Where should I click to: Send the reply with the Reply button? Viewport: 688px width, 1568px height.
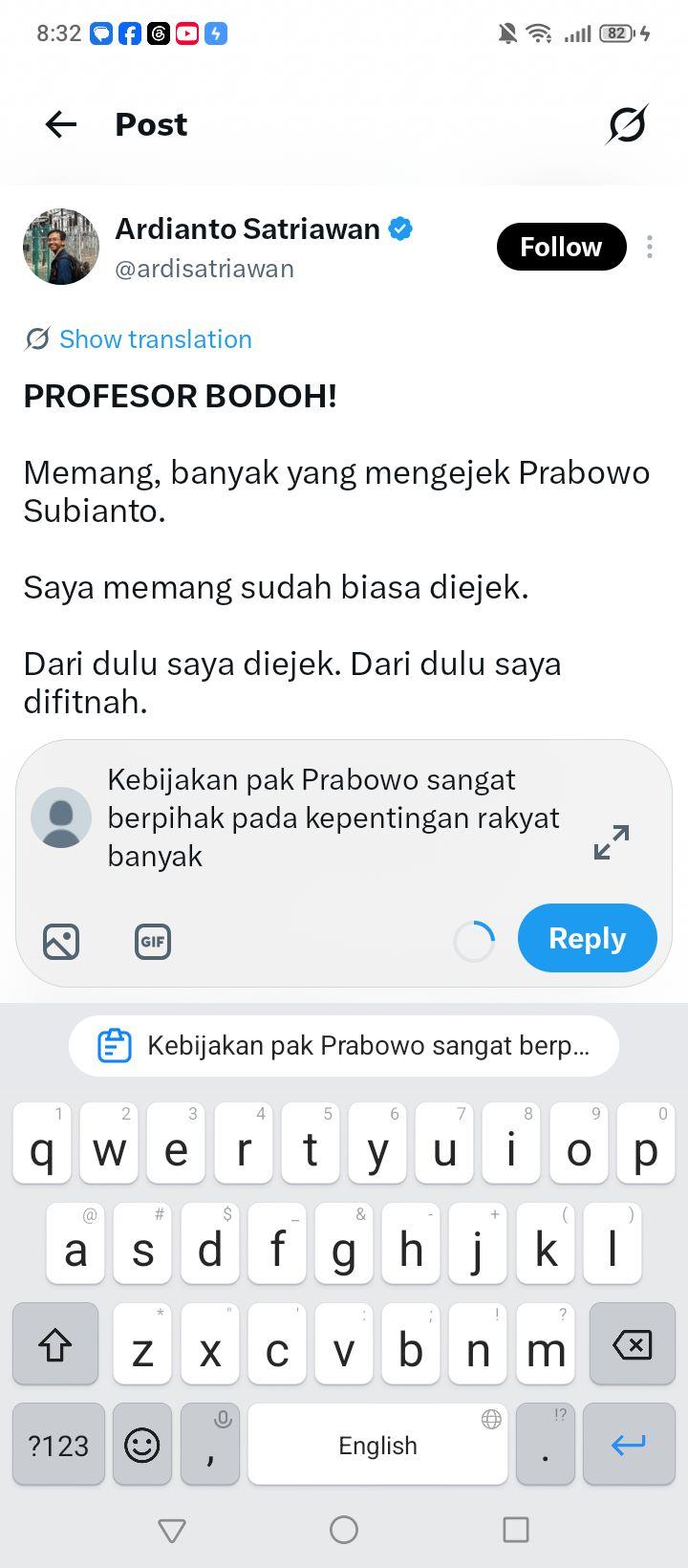point(588,938)
